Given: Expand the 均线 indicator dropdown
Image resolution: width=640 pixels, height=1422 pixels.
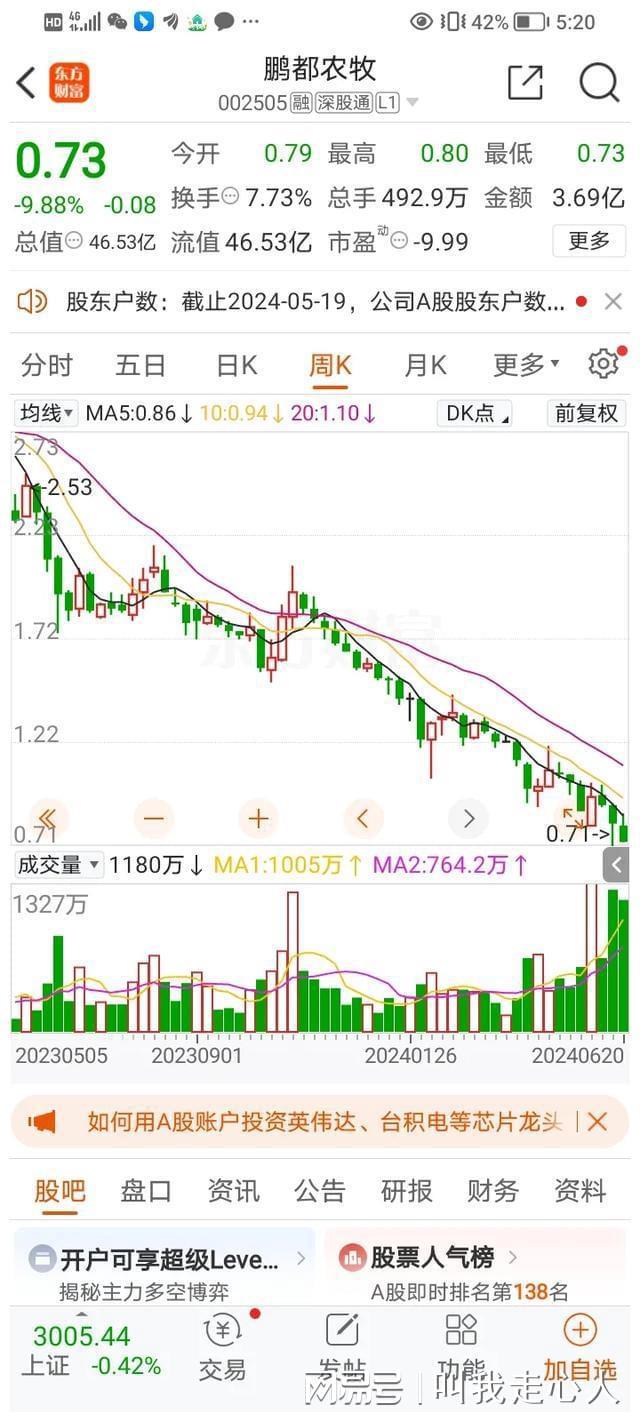Looking at the screenshot, I should [48, 413].
